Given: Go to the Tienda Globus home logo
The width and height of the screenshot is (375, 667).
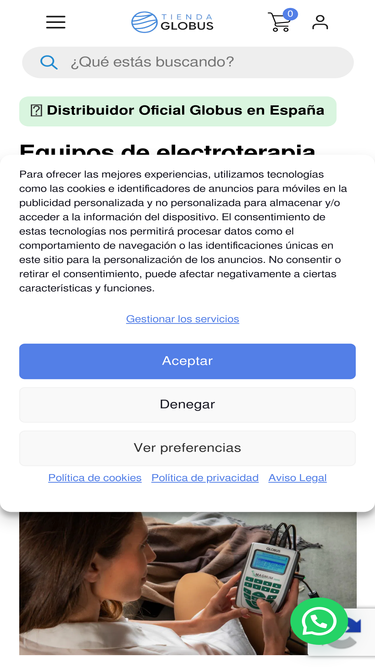Looking at the screenshot, I should point(172,22).
